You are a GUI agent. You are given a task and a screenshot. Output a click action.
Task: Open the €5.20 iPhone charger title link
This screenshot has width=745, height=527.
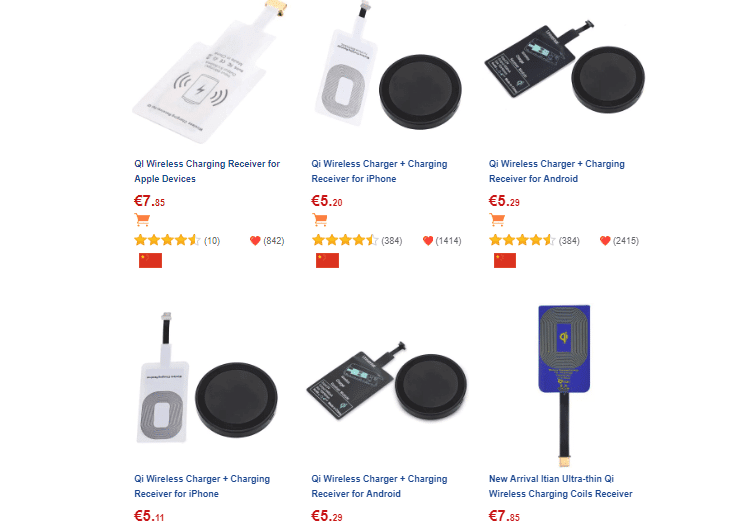379,171
